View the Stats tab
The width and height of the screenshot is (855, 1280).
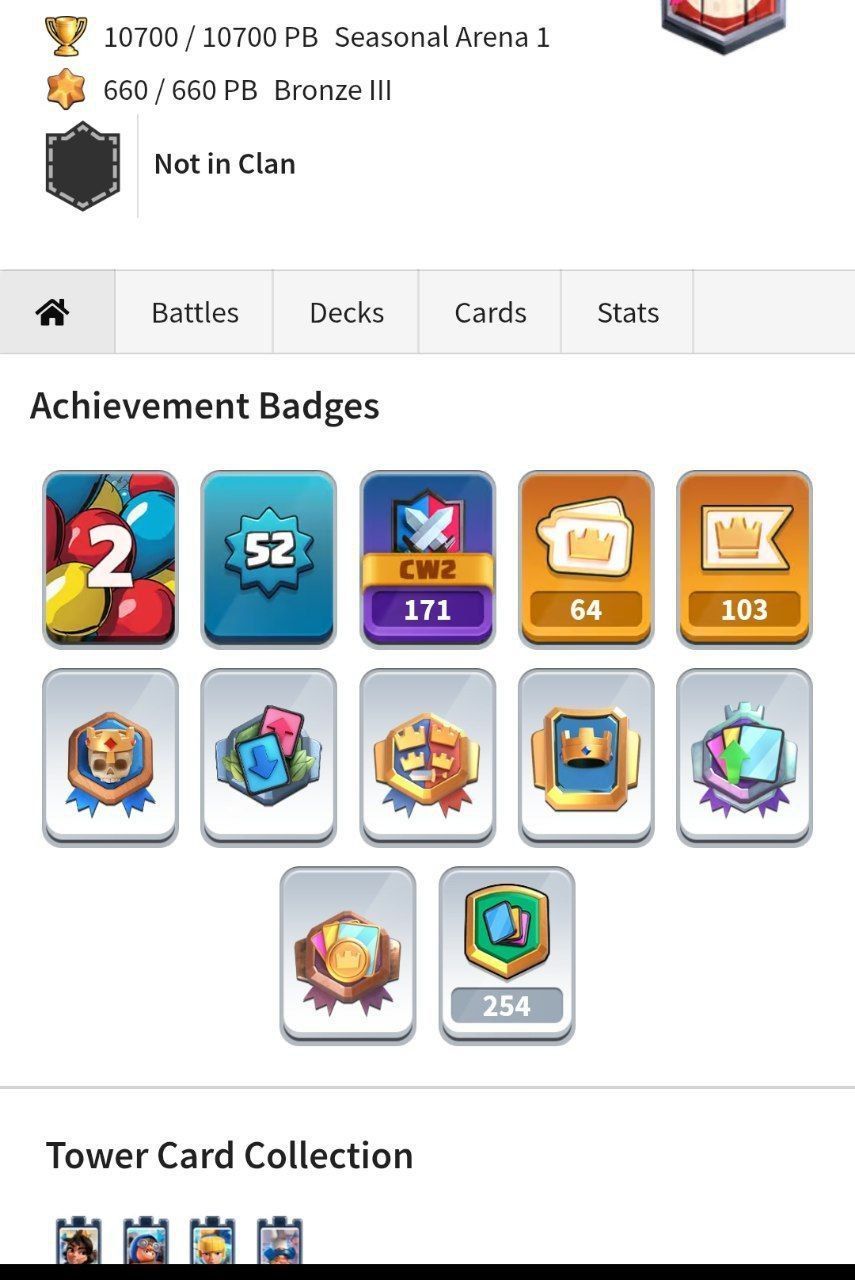point(627,312)
